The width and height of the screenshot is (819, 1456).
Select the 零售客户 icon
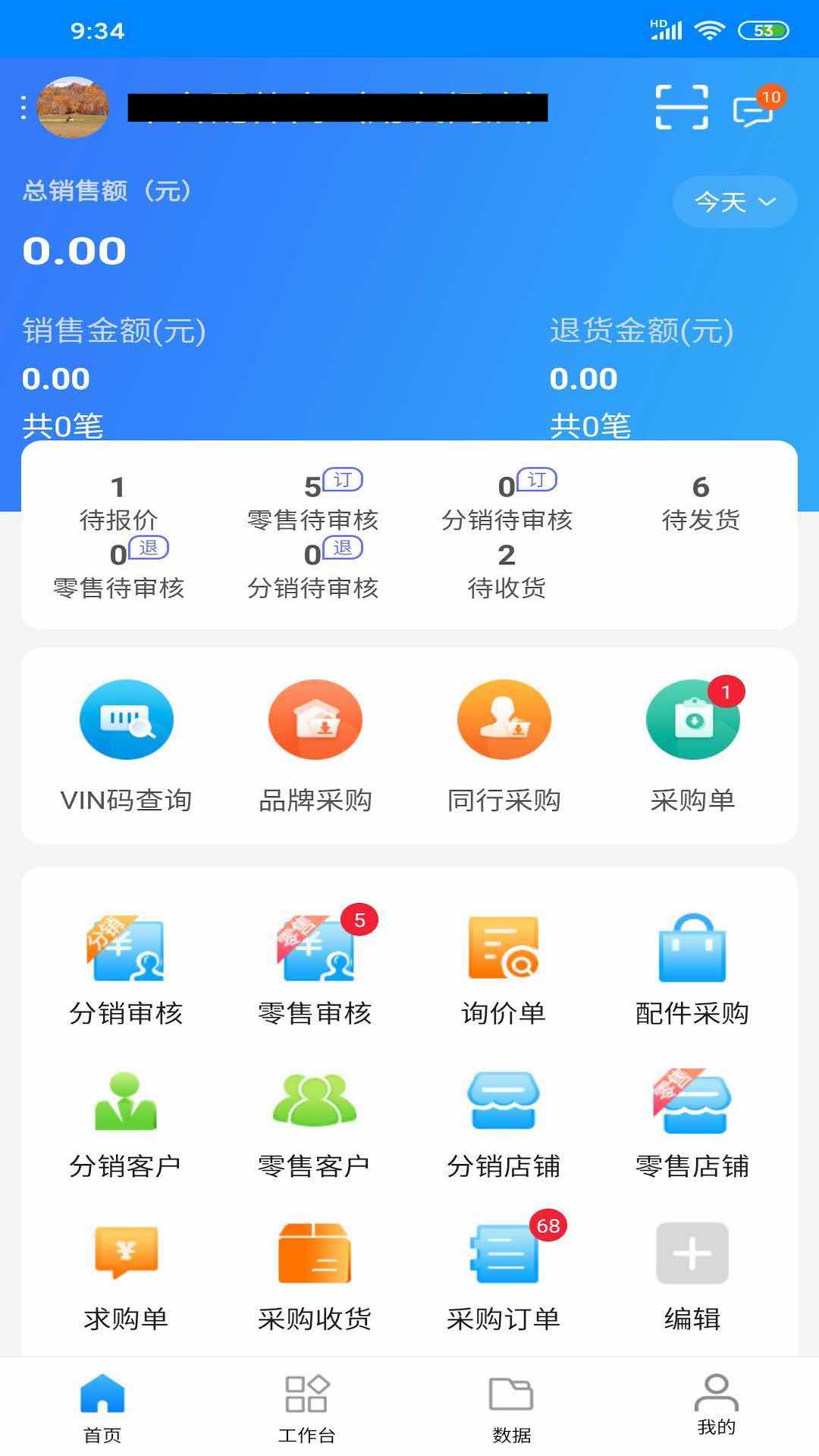pyautogui.click(x=315, y=1130)
